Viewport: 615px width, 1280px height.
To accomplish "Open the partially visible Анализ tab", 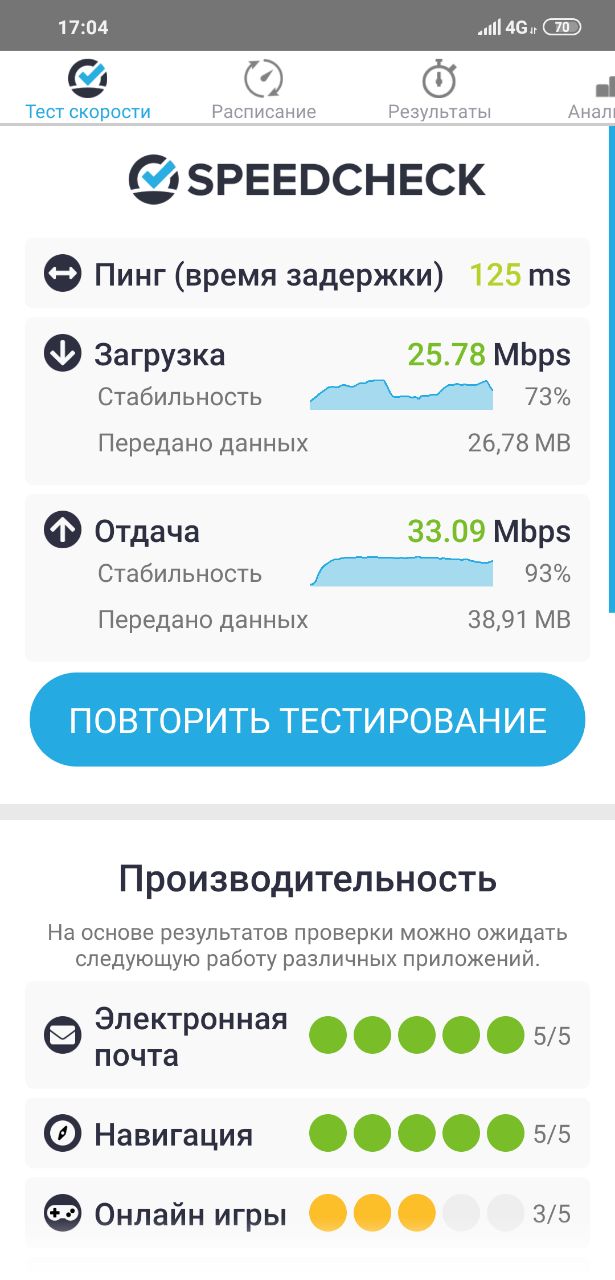I will (590, 88).
